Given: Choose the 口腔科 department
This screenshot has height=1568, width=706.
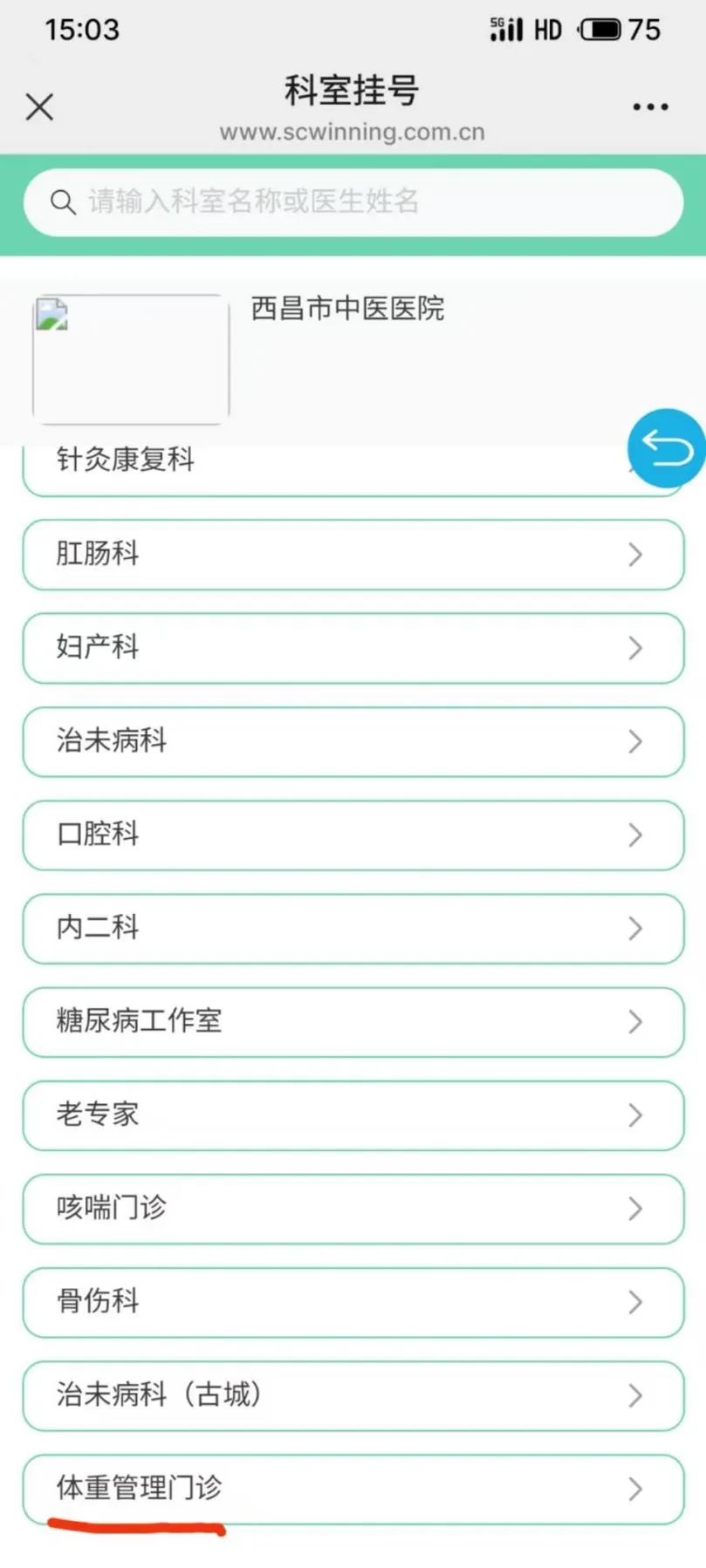Looking at the screenshot, I should click(x=353, y=835).
